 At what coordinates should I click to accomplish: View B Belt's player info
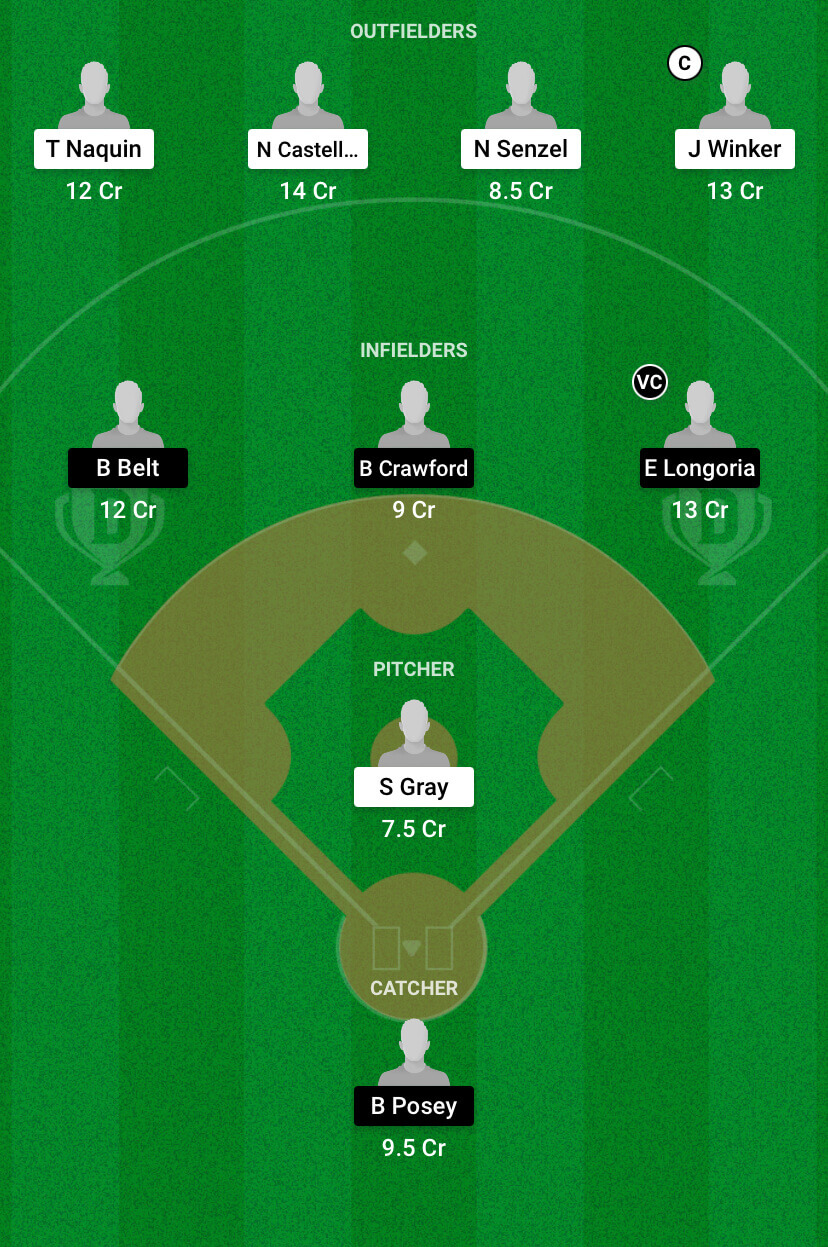click(x=128, y=468)
